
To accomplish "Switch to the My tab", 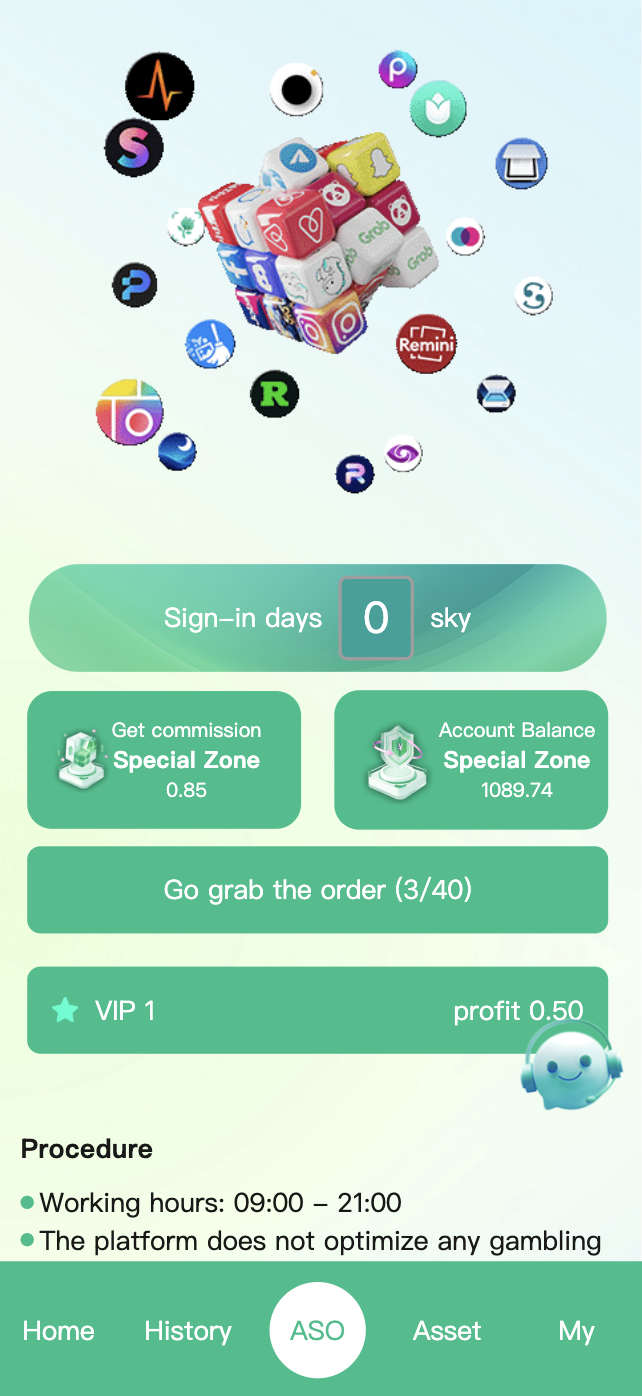I will pyautogui.click(x=576, y=1331).
